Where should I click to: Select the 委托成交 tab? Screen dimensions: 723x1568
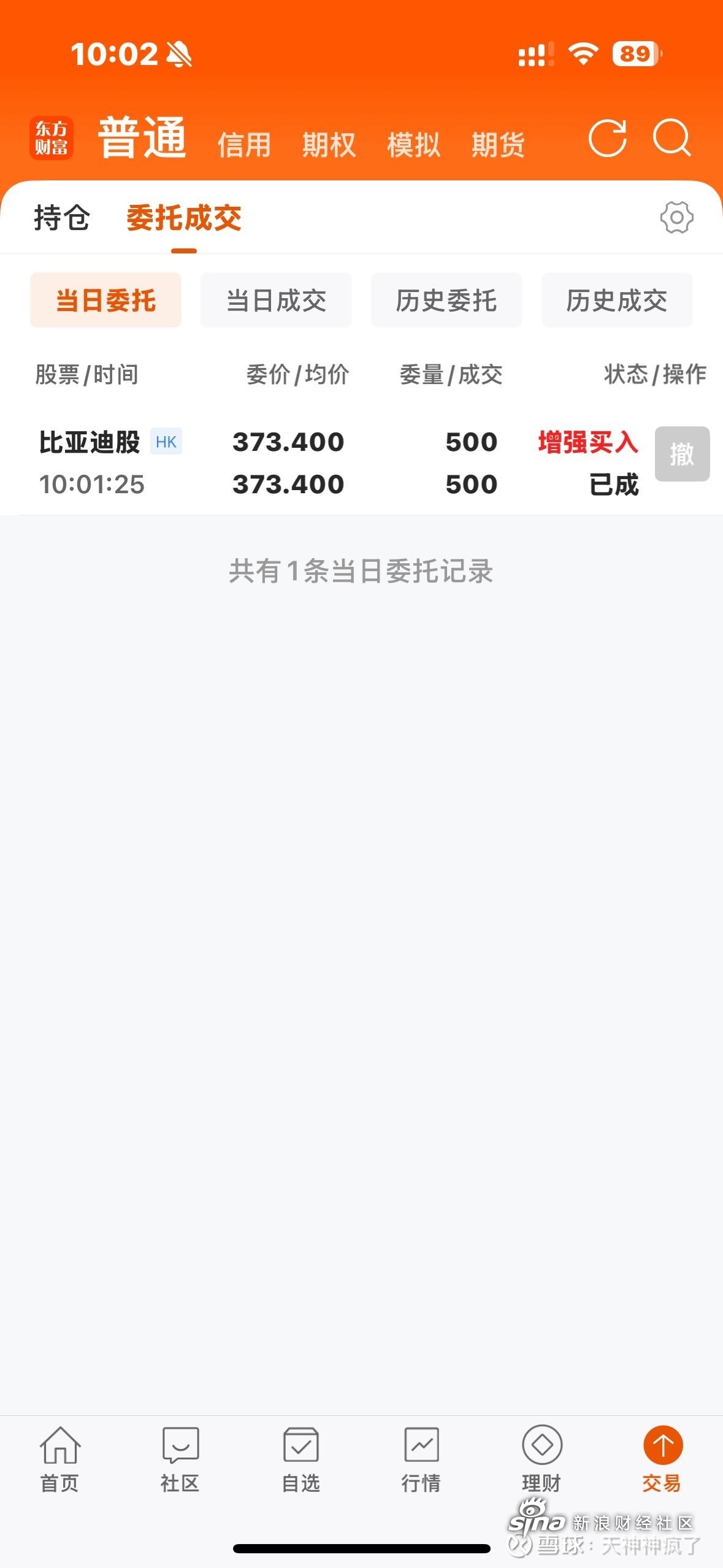(184, 218)
